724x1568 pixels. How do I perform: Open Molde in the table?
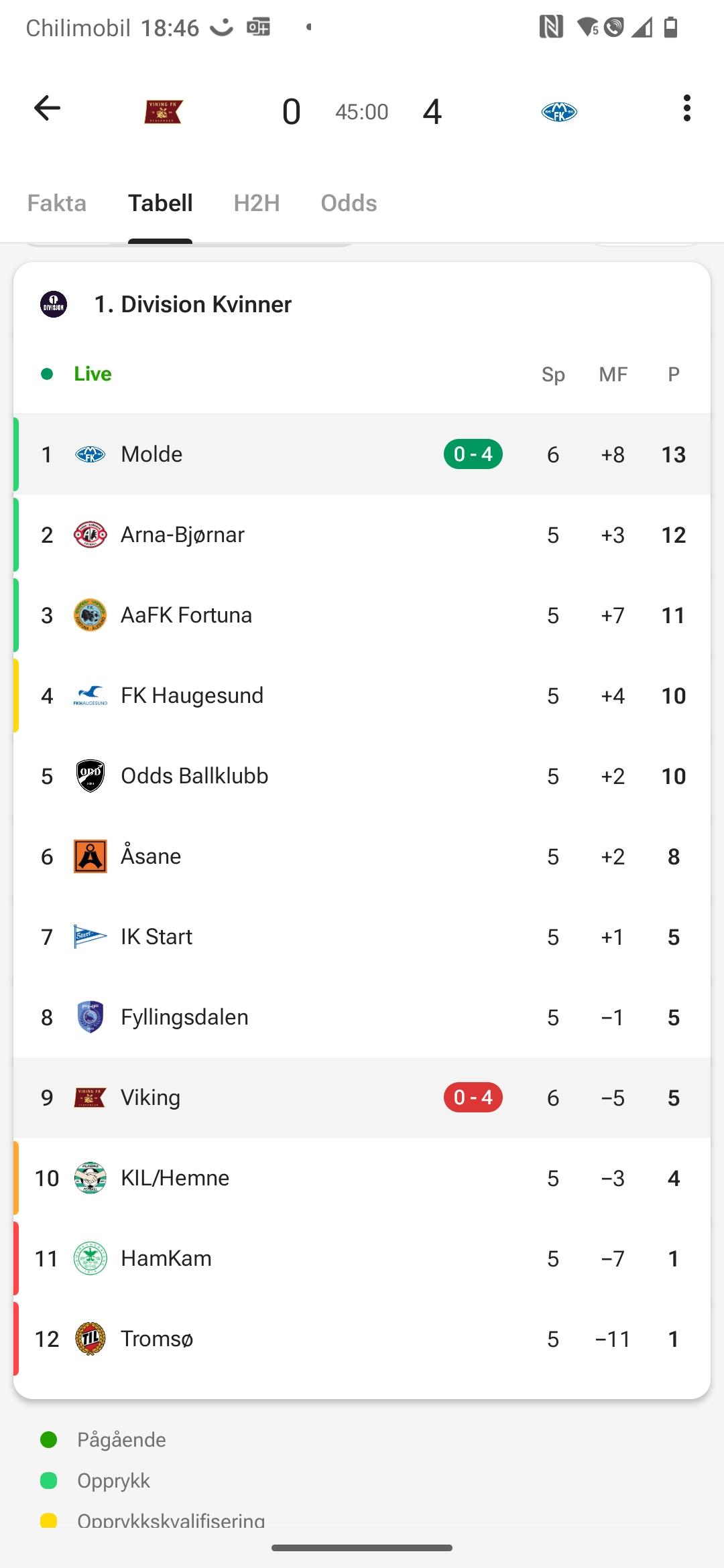[x=362, y=454]
